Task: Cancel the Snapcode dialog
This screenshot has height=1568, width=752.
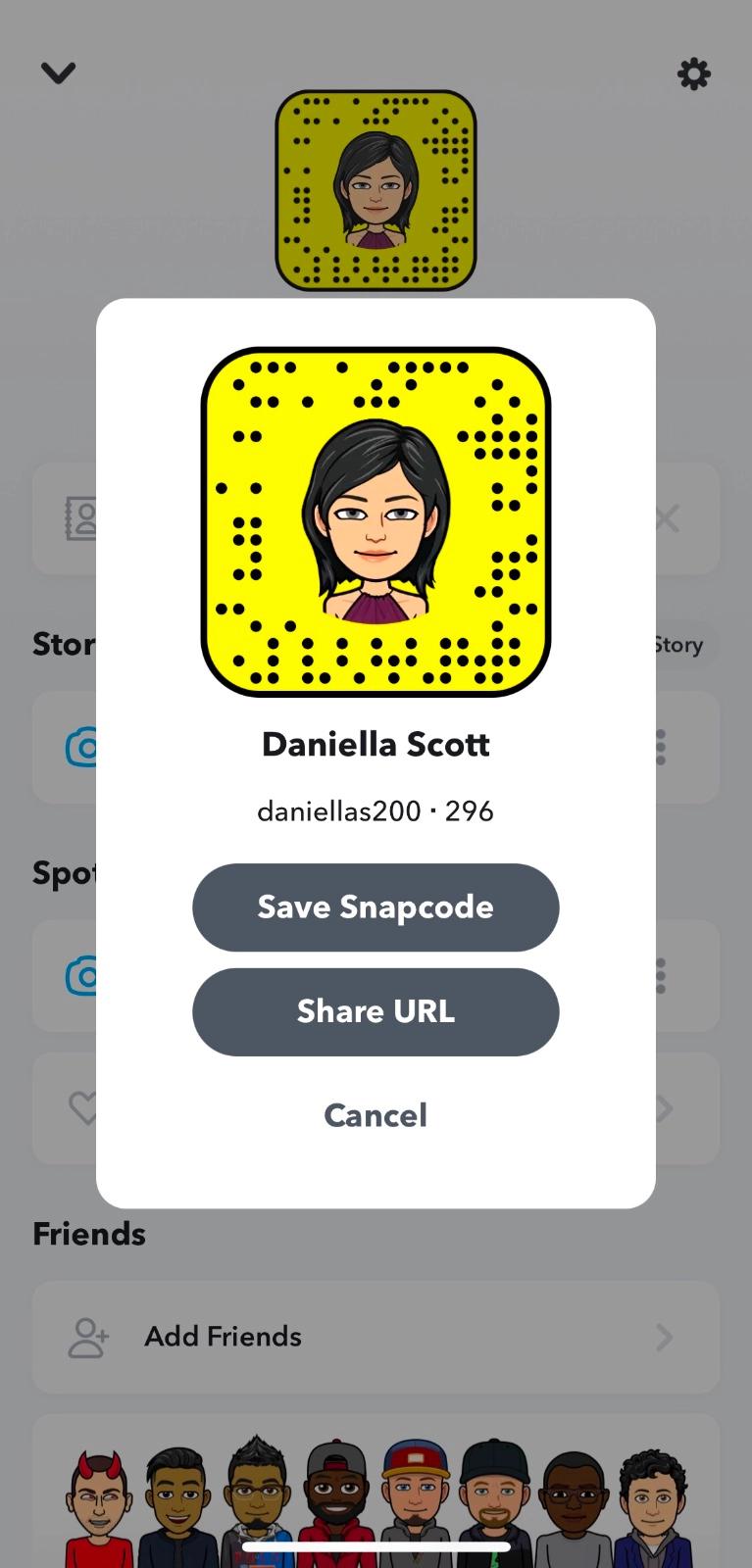Action: point(376,1115)
